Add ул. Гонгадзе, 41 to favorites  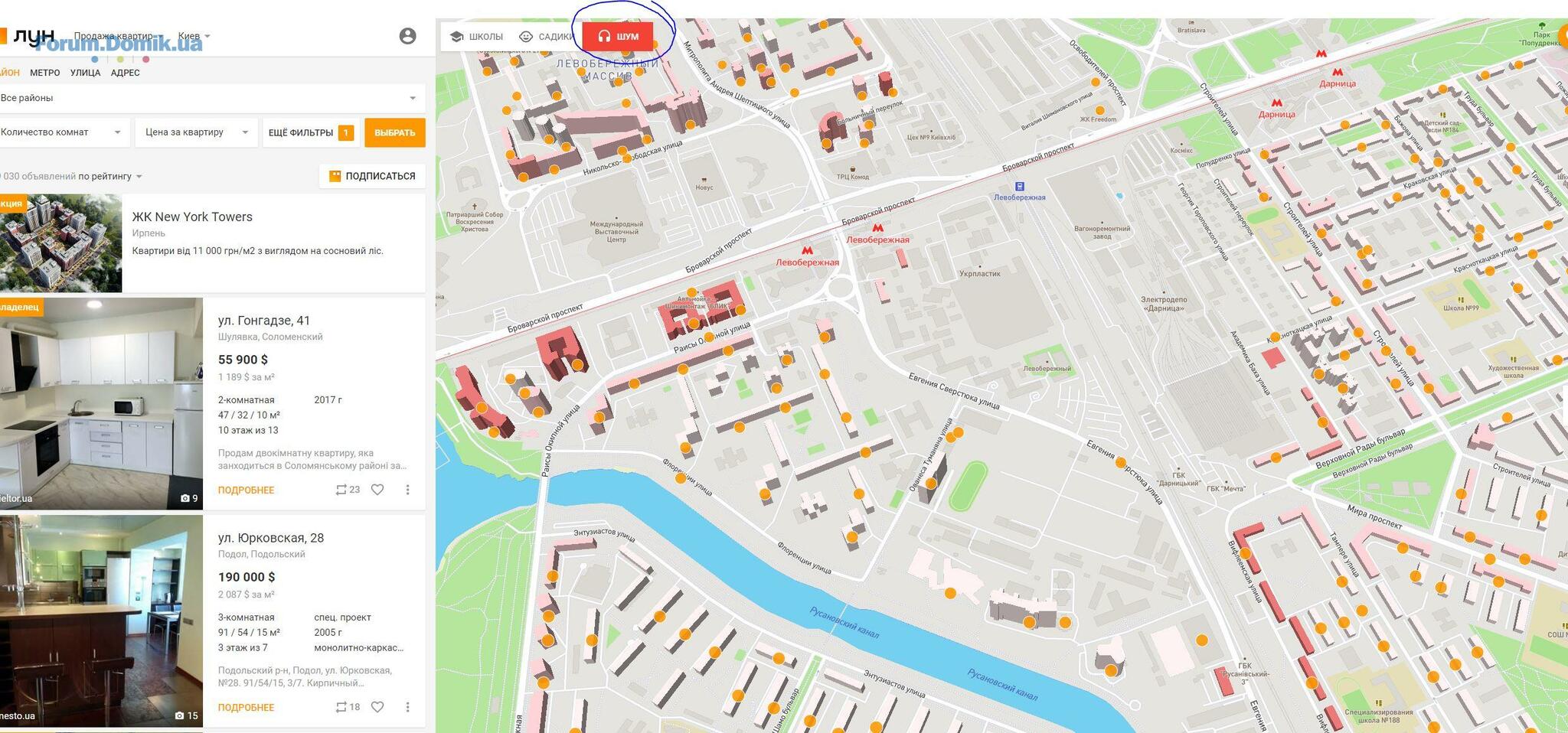[377, 490]
